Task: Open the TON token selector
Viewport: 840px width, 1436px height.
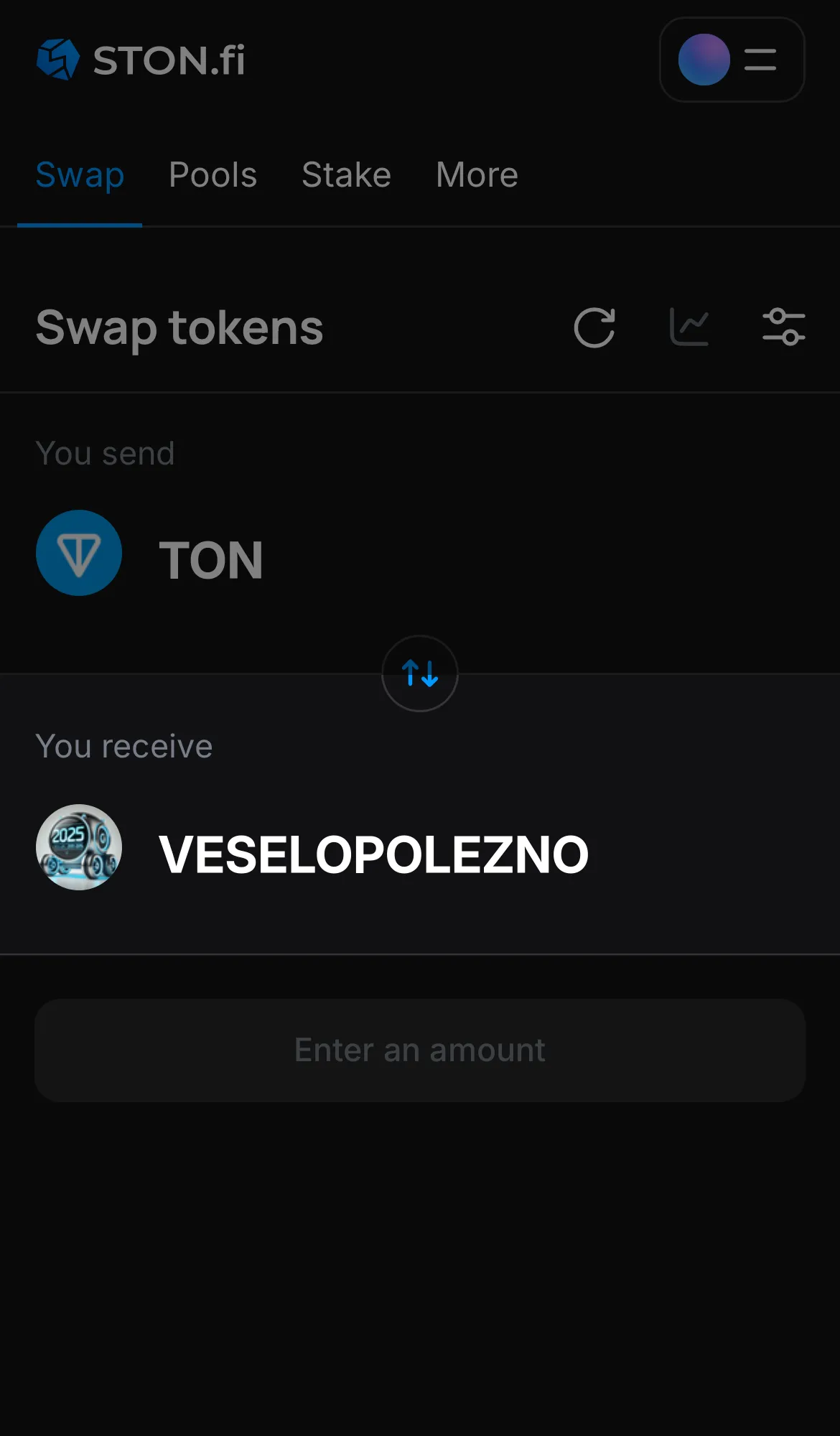Action: [211, 560]
